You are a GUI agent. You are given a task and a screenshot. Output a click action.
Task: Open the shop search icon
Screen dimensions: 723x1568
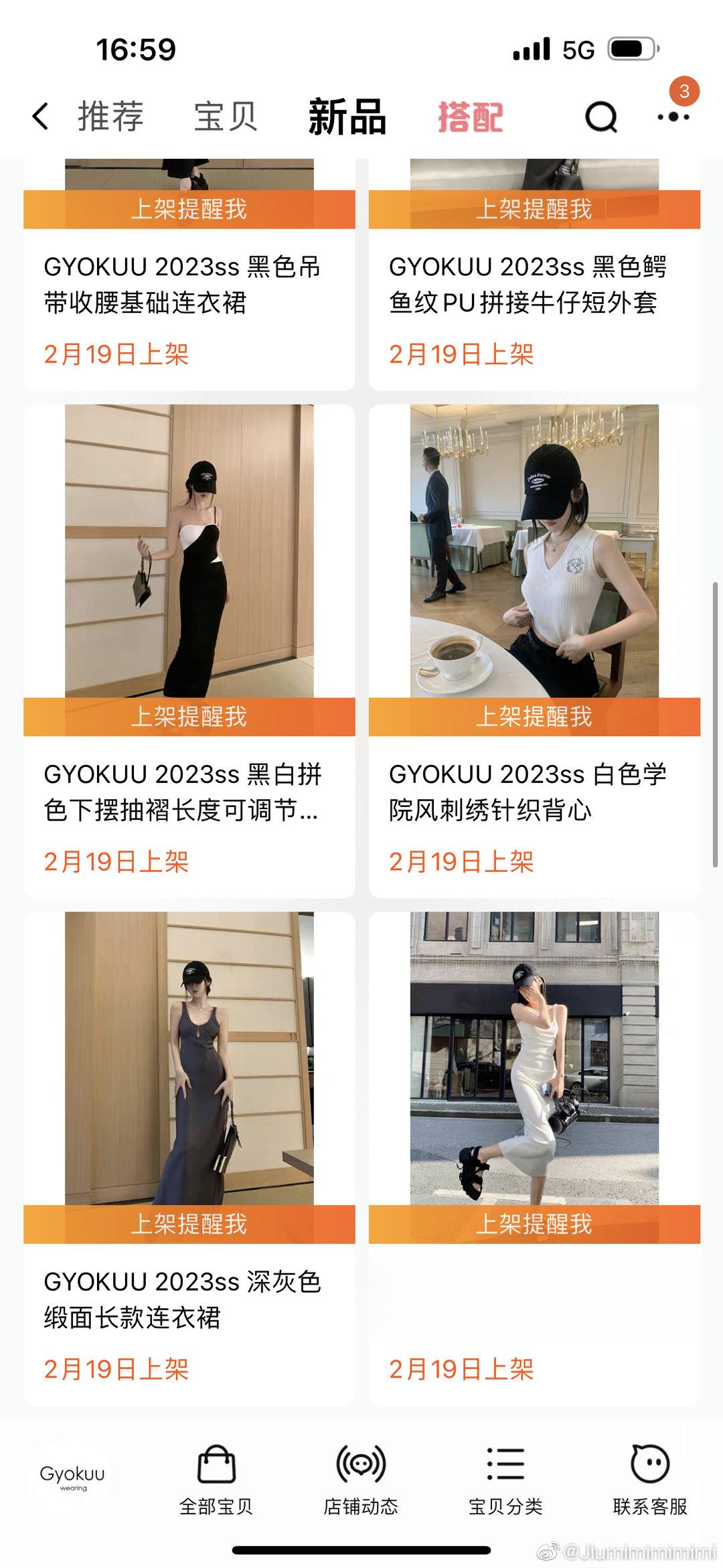600,117
